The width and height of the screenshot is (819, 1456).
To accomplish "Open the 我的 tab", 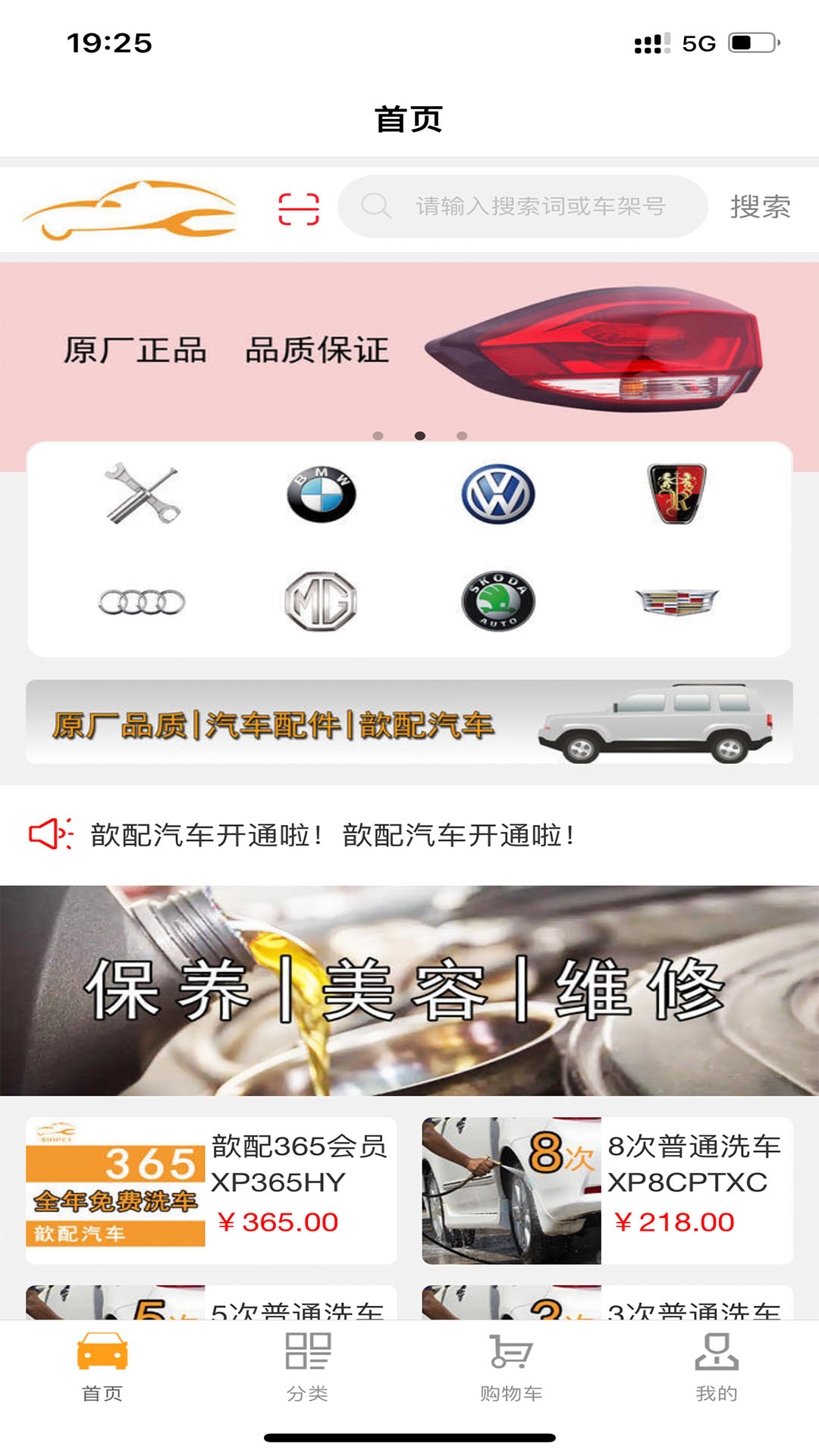I will coord(716,1367).
